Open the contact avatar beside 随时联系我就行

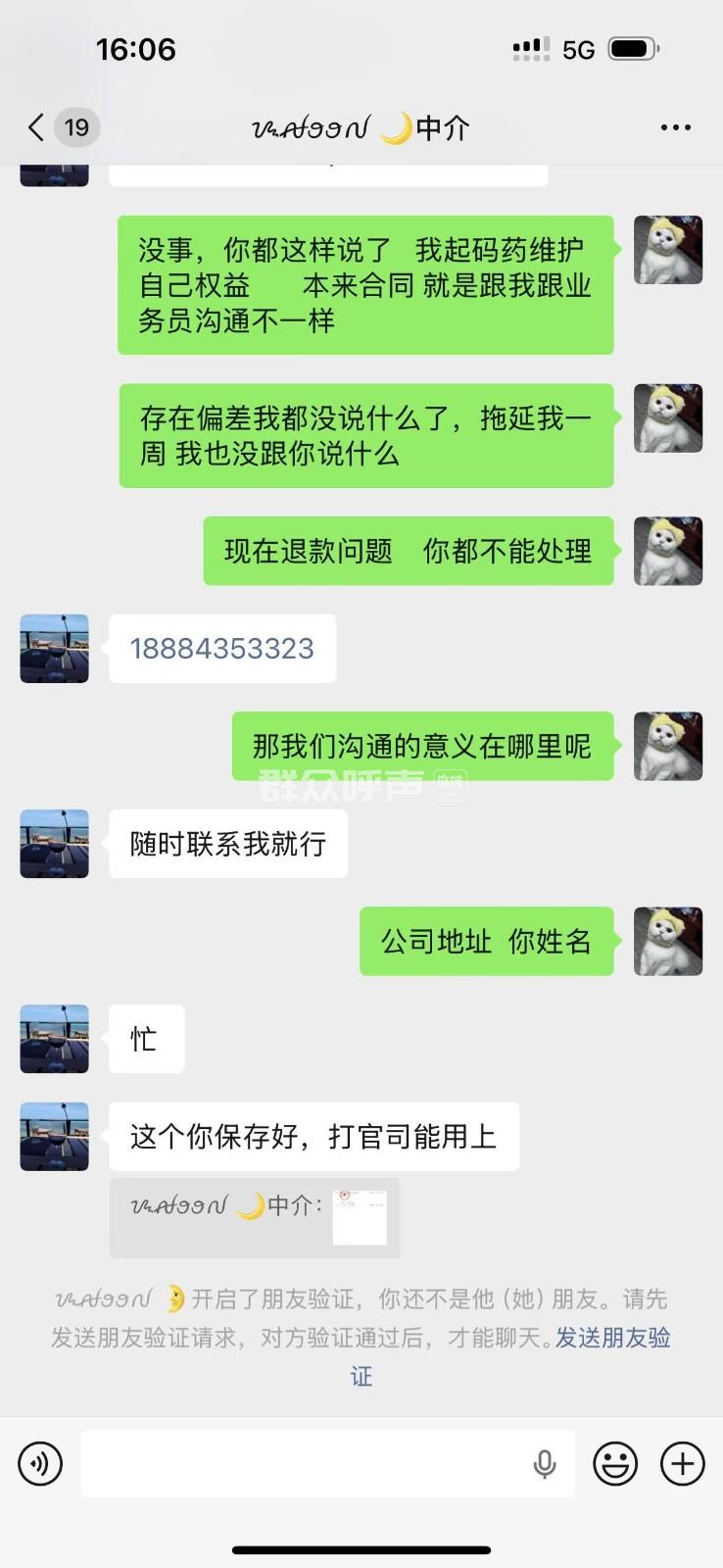coord(55,844)
